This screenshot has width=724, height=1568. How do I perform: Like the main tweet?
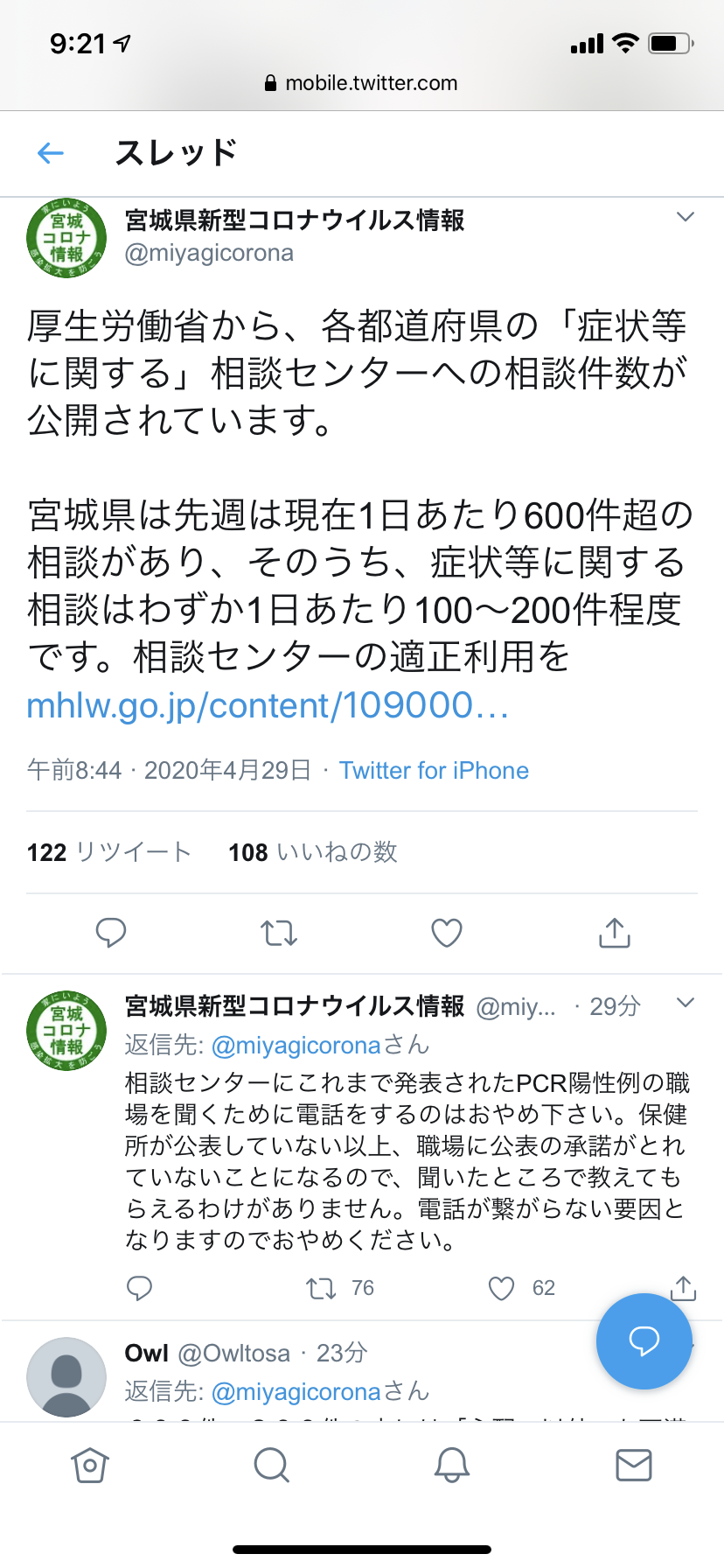[447, 933]
